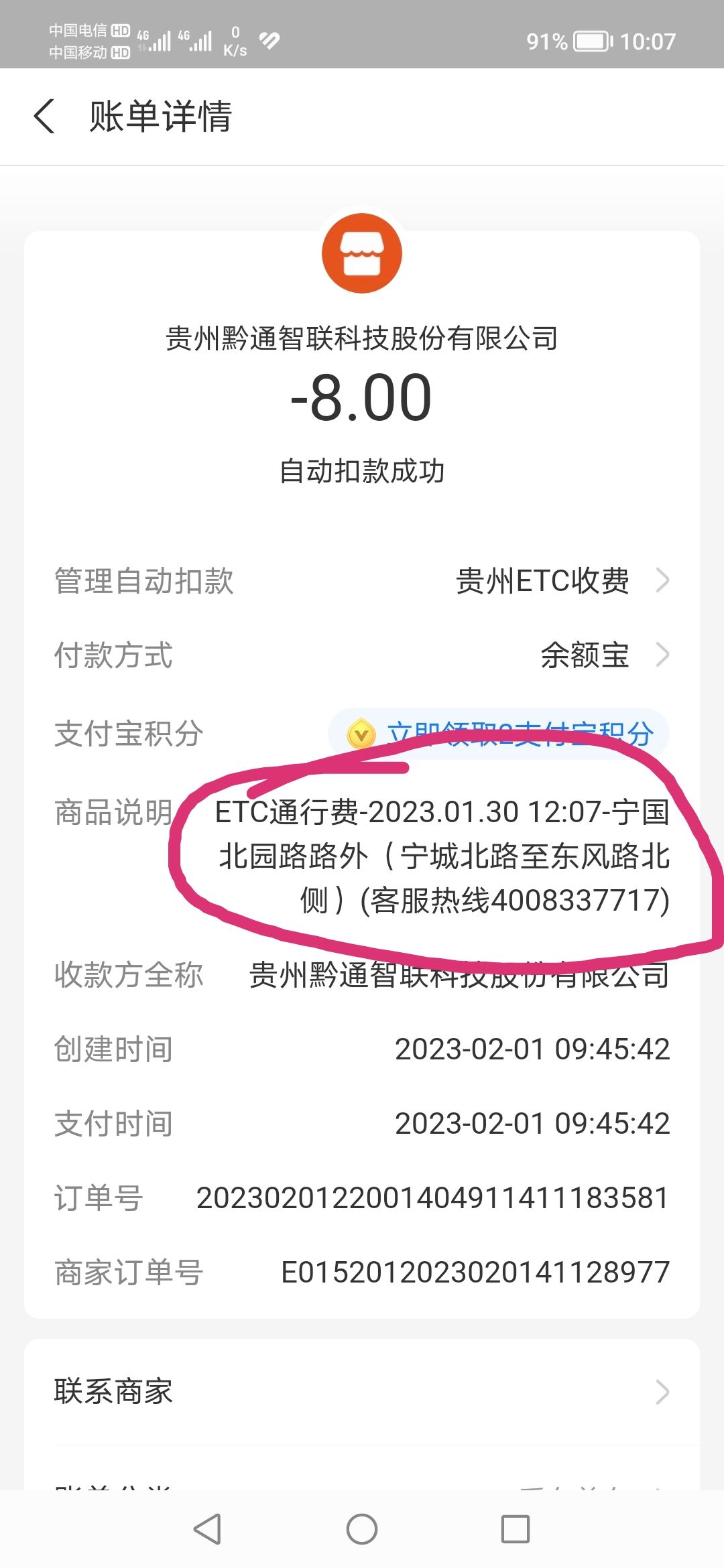Viewport: 724px width, 1568px height.
Task: Tap the system home button
Action: click(x=362, y=1529)
